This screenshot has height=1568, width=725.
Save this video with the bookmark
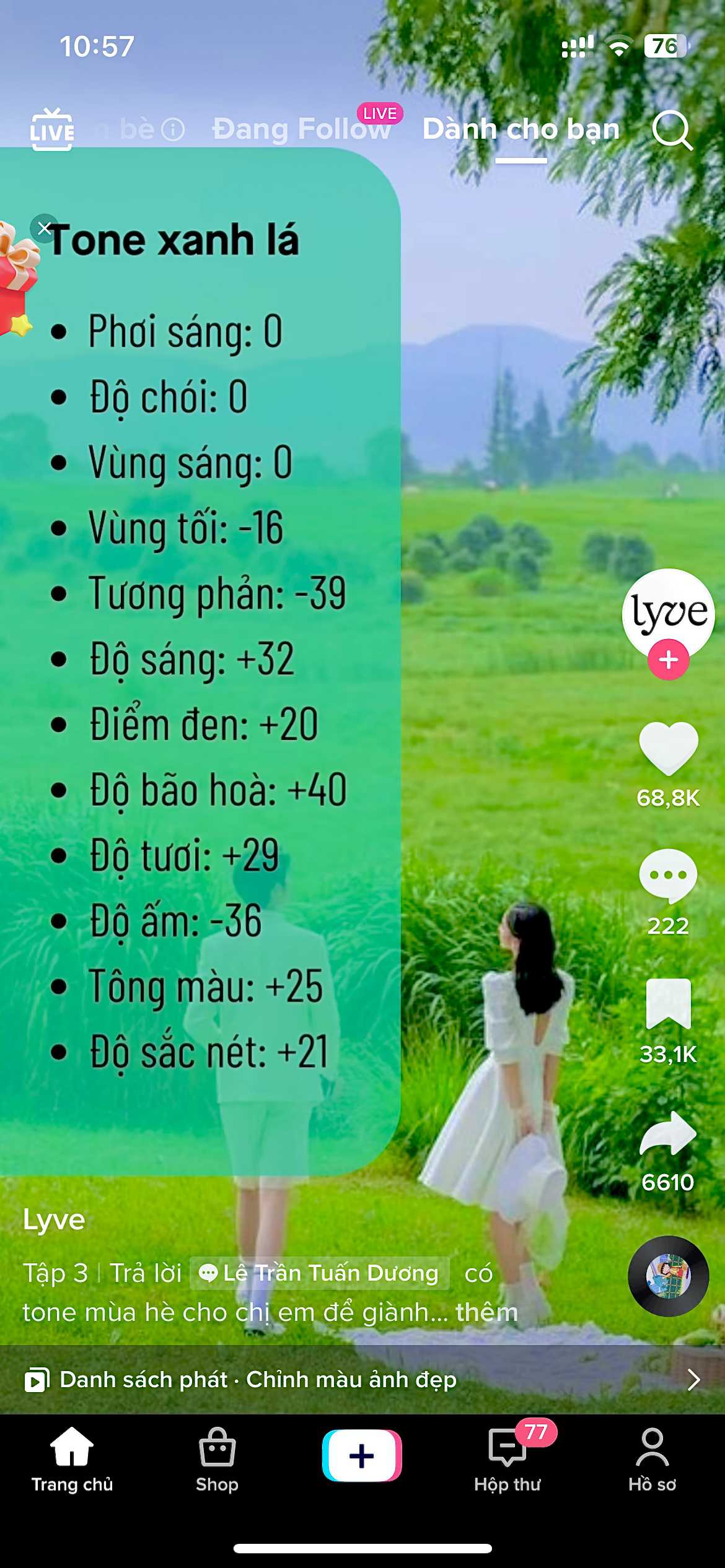pos(668,1003)
